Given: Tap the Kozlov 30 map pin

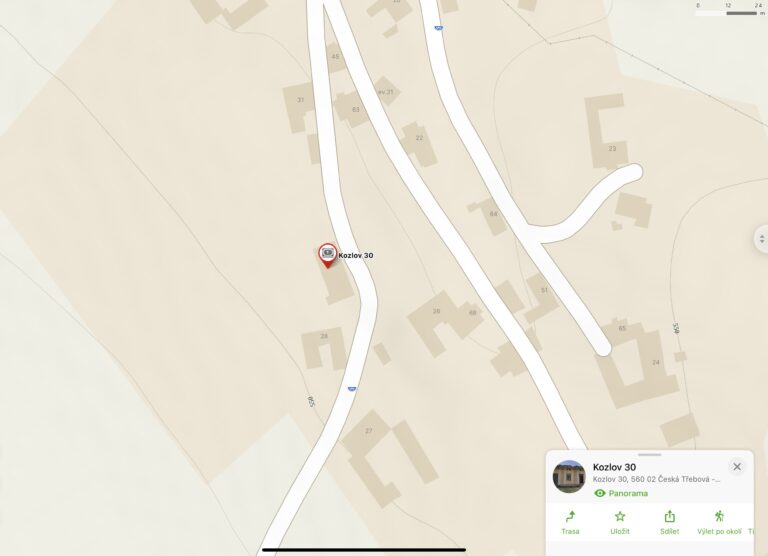Looking at the screenshot, I should coord(327,255).
